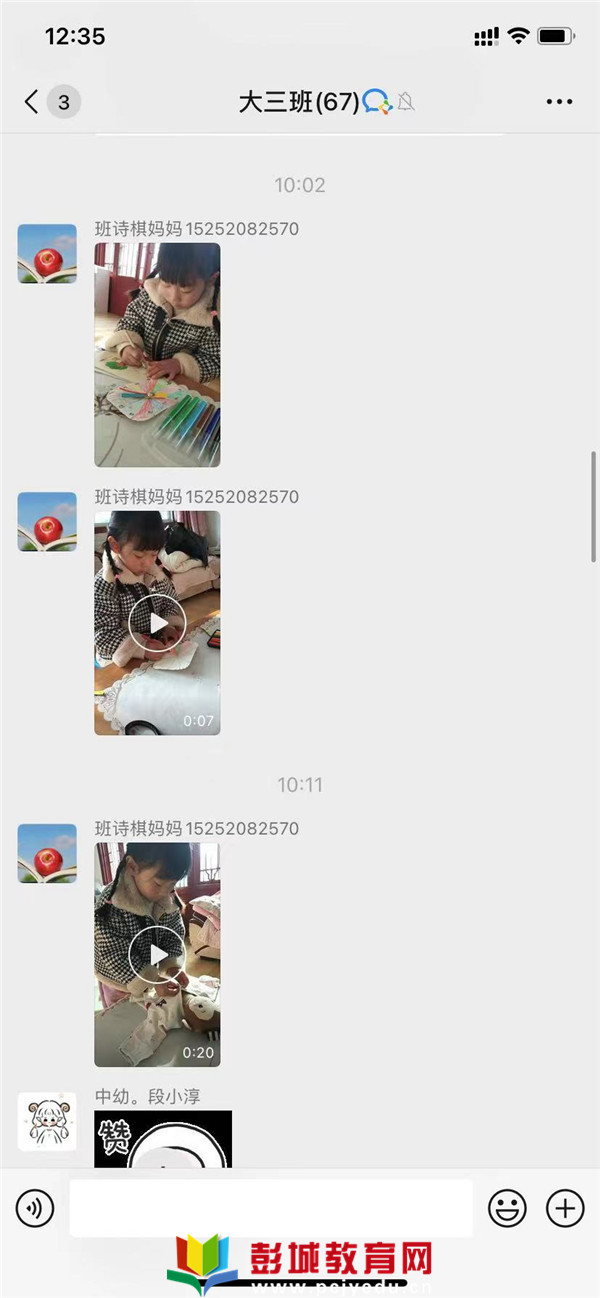Open 段小淳's avatar profile
The height and width of the screenshot is (1298, 600).
[47, 1121]
